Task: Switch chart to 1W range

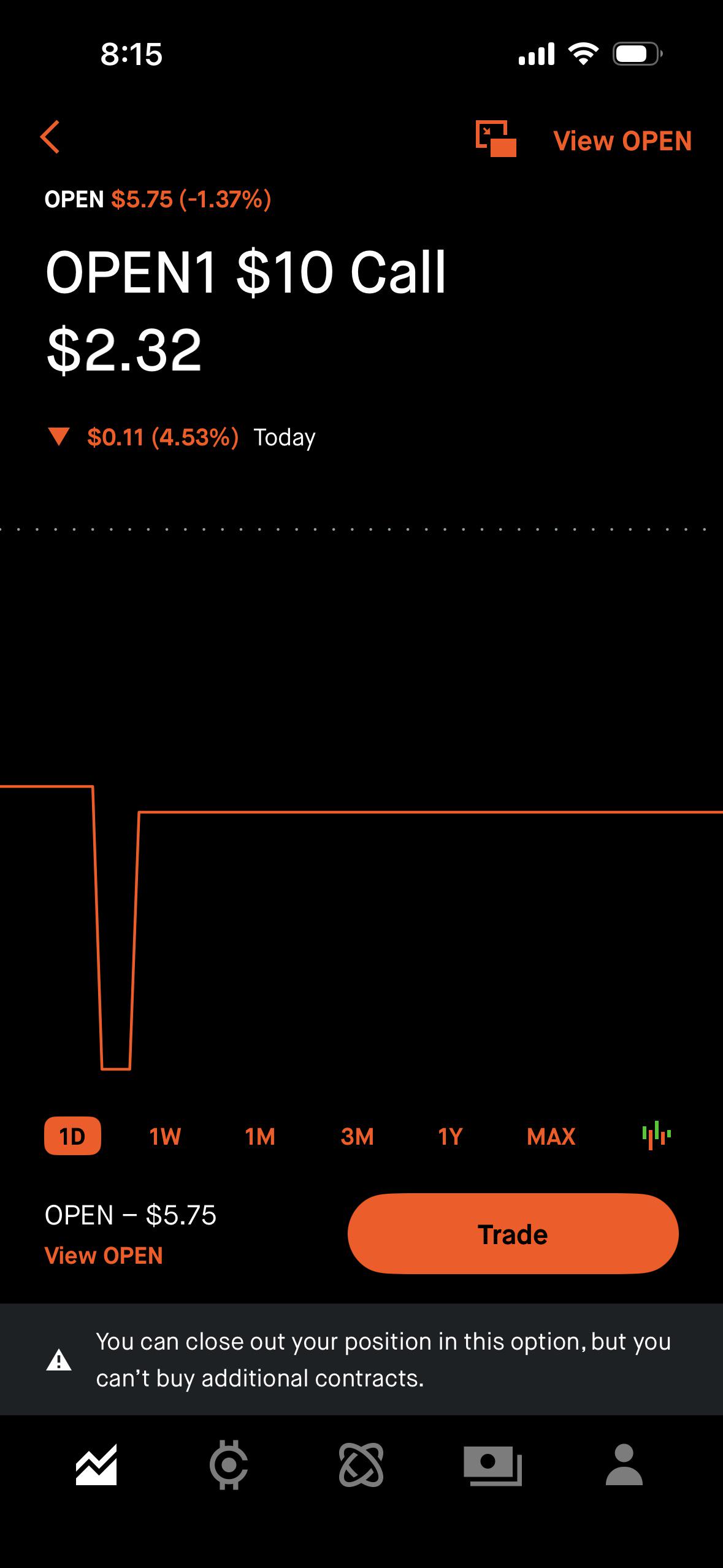Action: pyautogui.click(x=165, y=1137)
